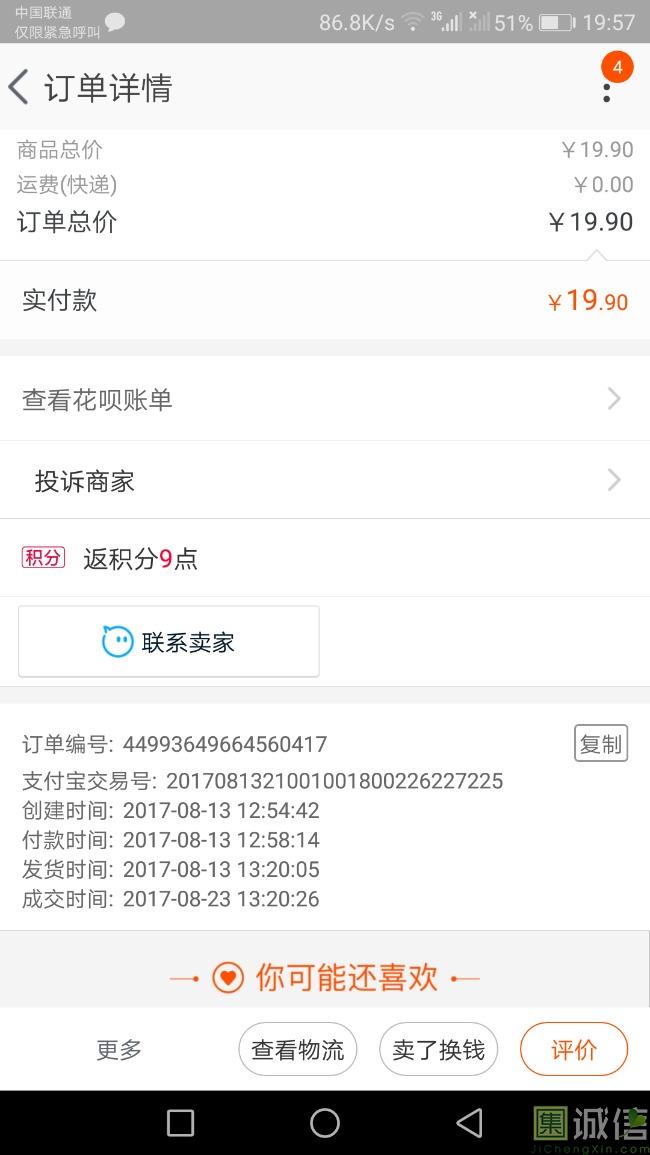
Task: Open the overflow menu with badge
Action: click(607, 90)
